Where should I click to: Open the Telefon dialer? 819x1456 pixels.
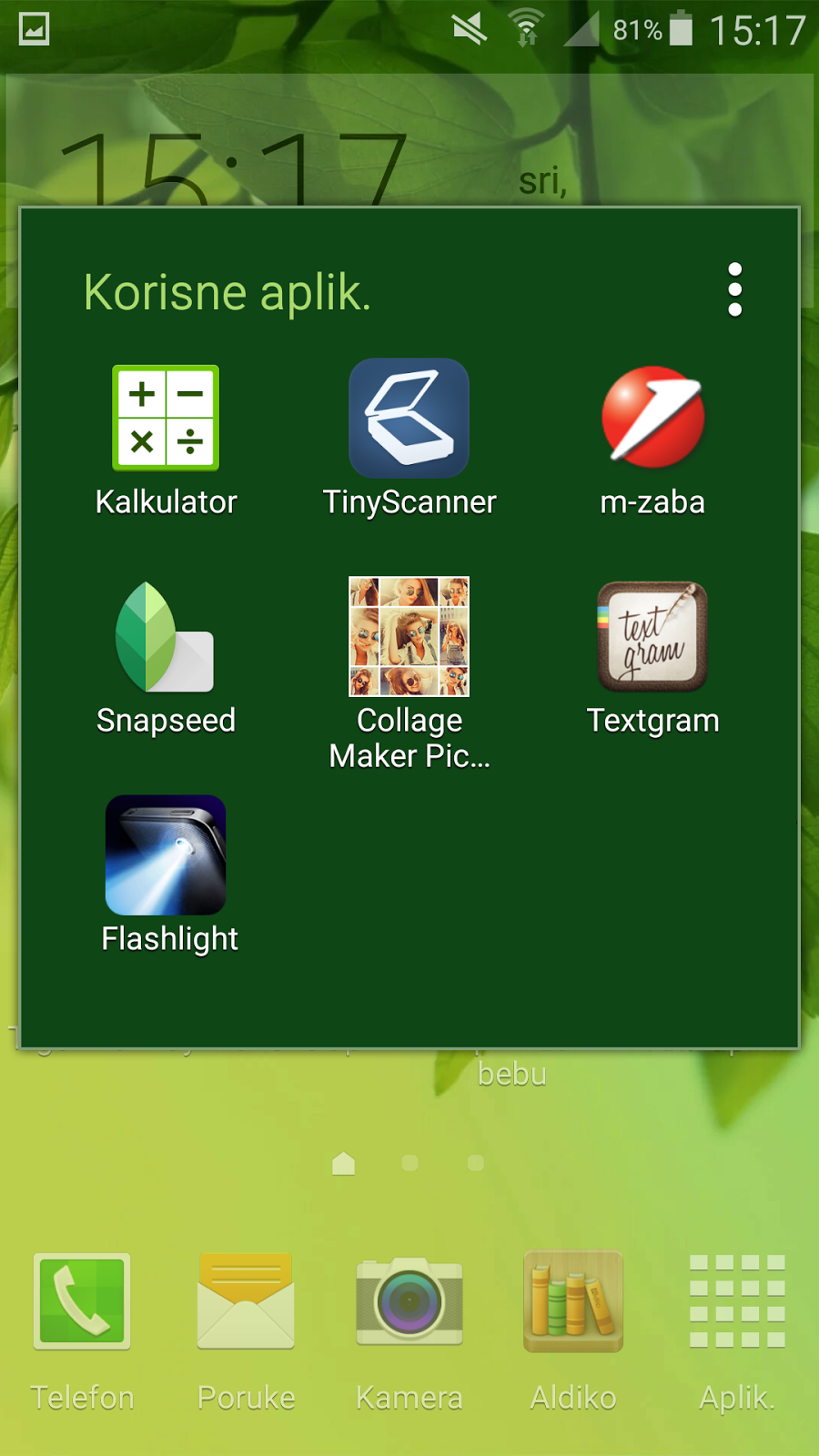point(82,1301)
